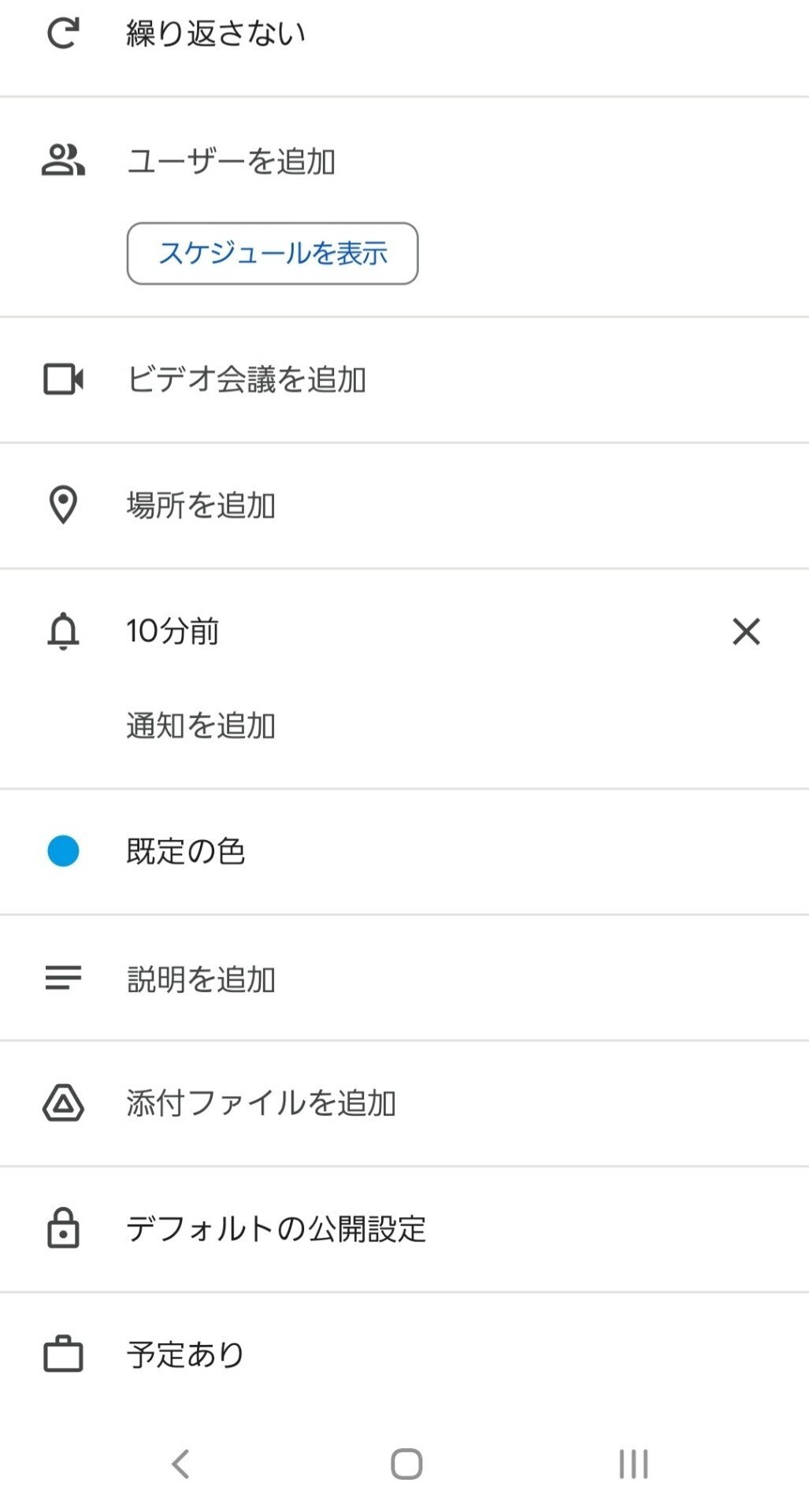Select 通知を追加 to add notification
The width and height of the screenshot is (809, 1512).
pyautogui.click(x=199, y=726)
